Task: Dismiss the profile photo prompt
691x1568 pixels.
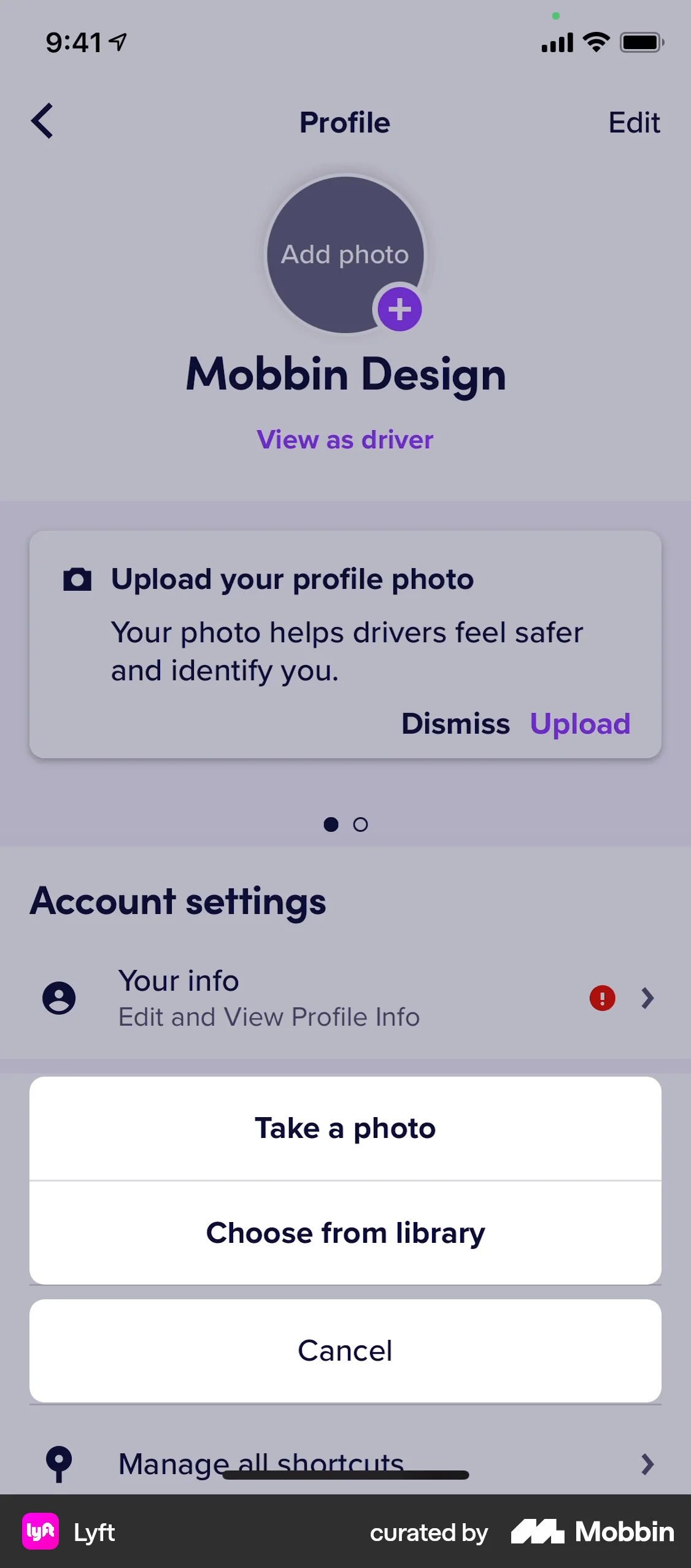Action: [x=455, y=723]
